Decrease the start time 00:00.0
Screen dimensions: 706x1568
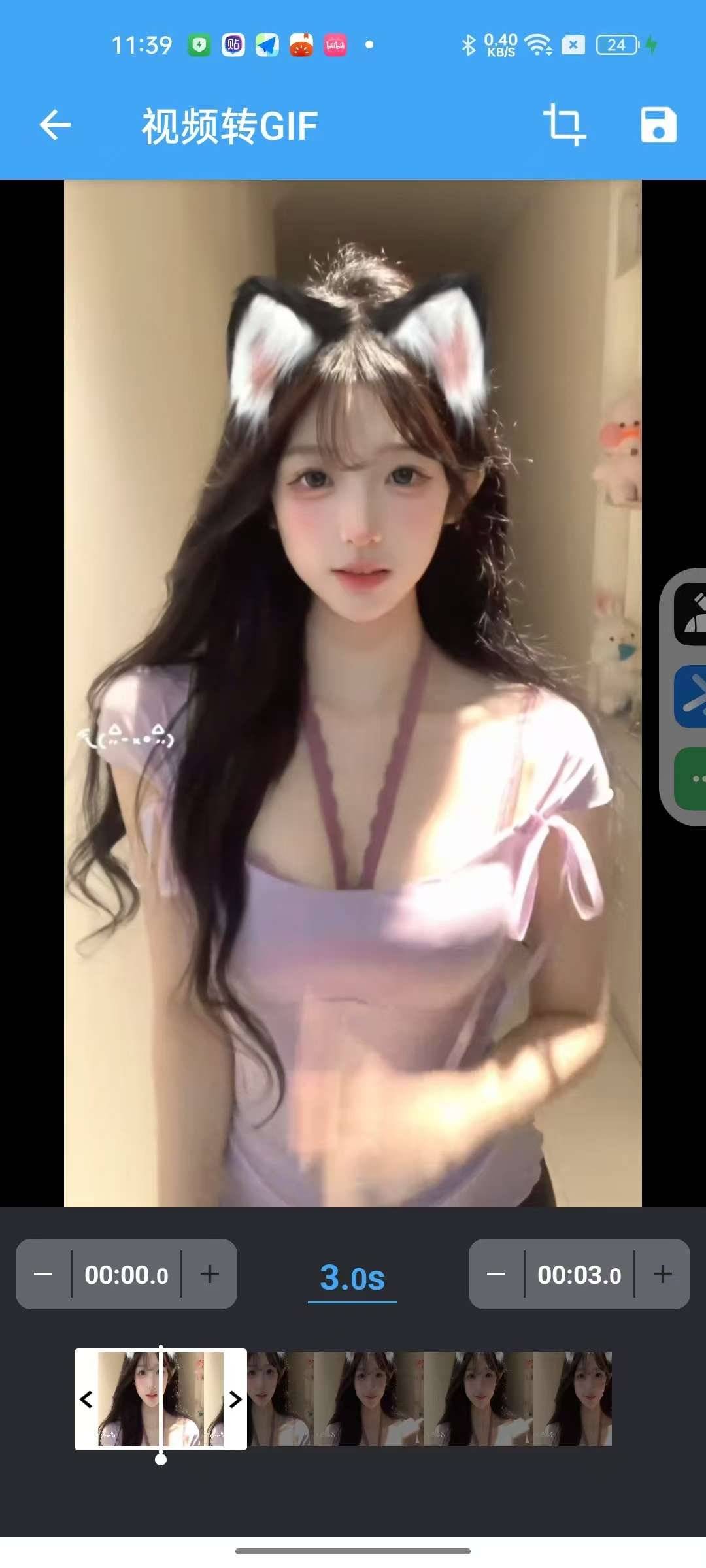(x=43, y=1274)
